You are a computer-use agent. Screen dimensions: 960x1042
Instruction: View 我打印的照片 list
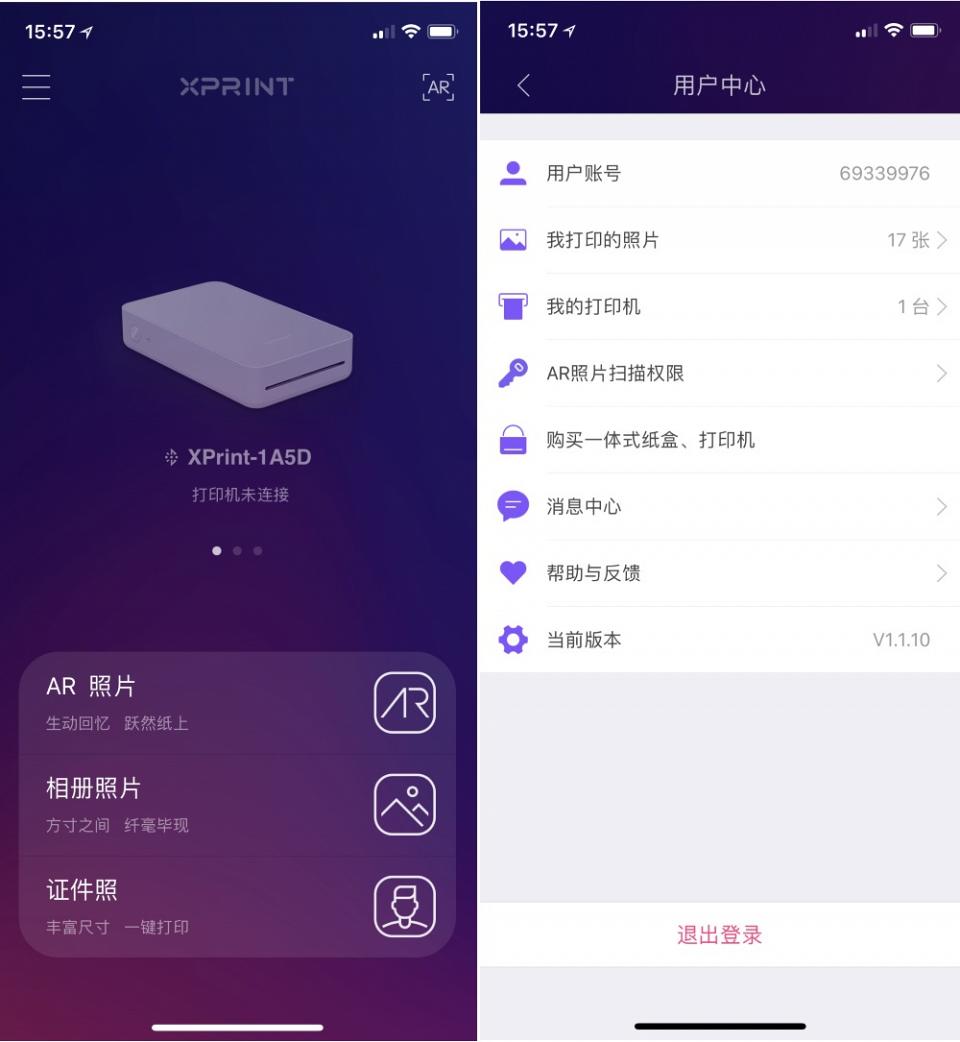point(720,240)
